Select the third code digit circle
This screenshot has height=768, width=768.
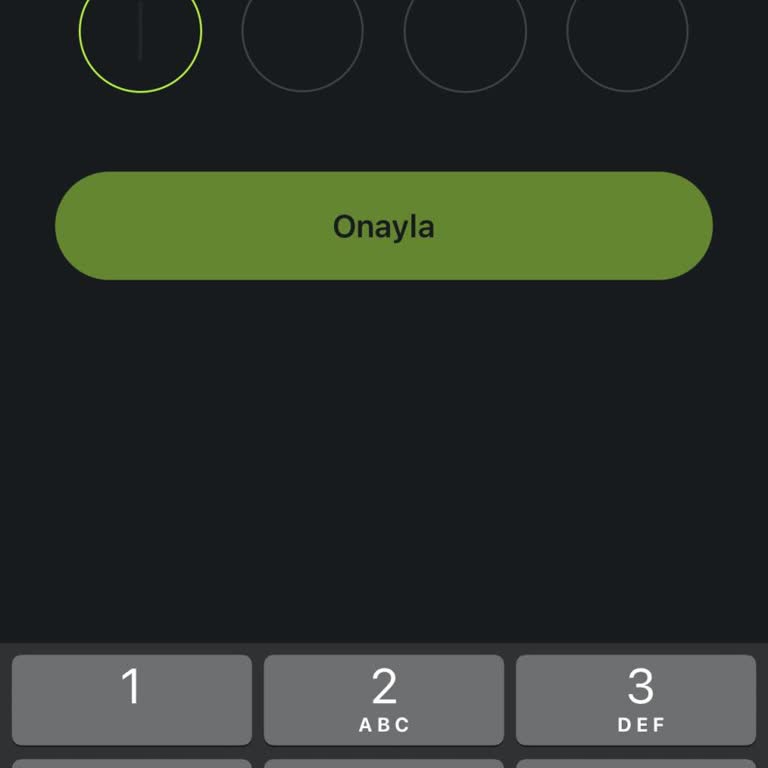(465, 33)
